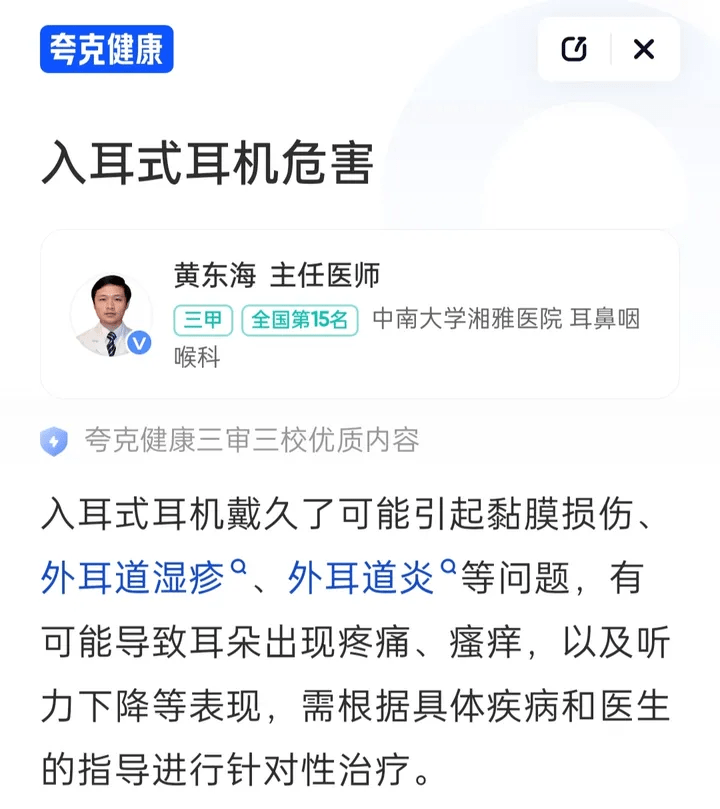
Task: Open the 外耳道湿疹 link
Action: point(143,577)
